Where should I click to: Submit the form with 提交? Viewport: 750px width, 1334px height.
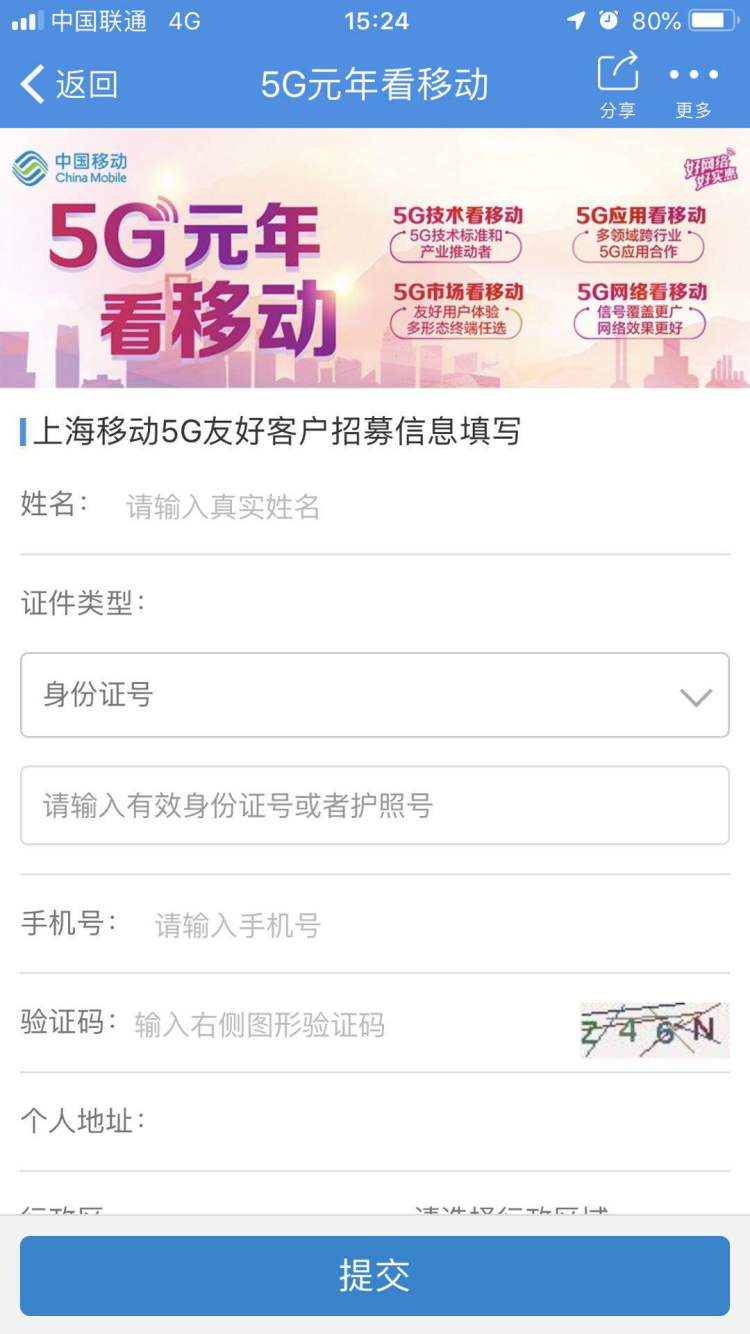coord(375,1275)
